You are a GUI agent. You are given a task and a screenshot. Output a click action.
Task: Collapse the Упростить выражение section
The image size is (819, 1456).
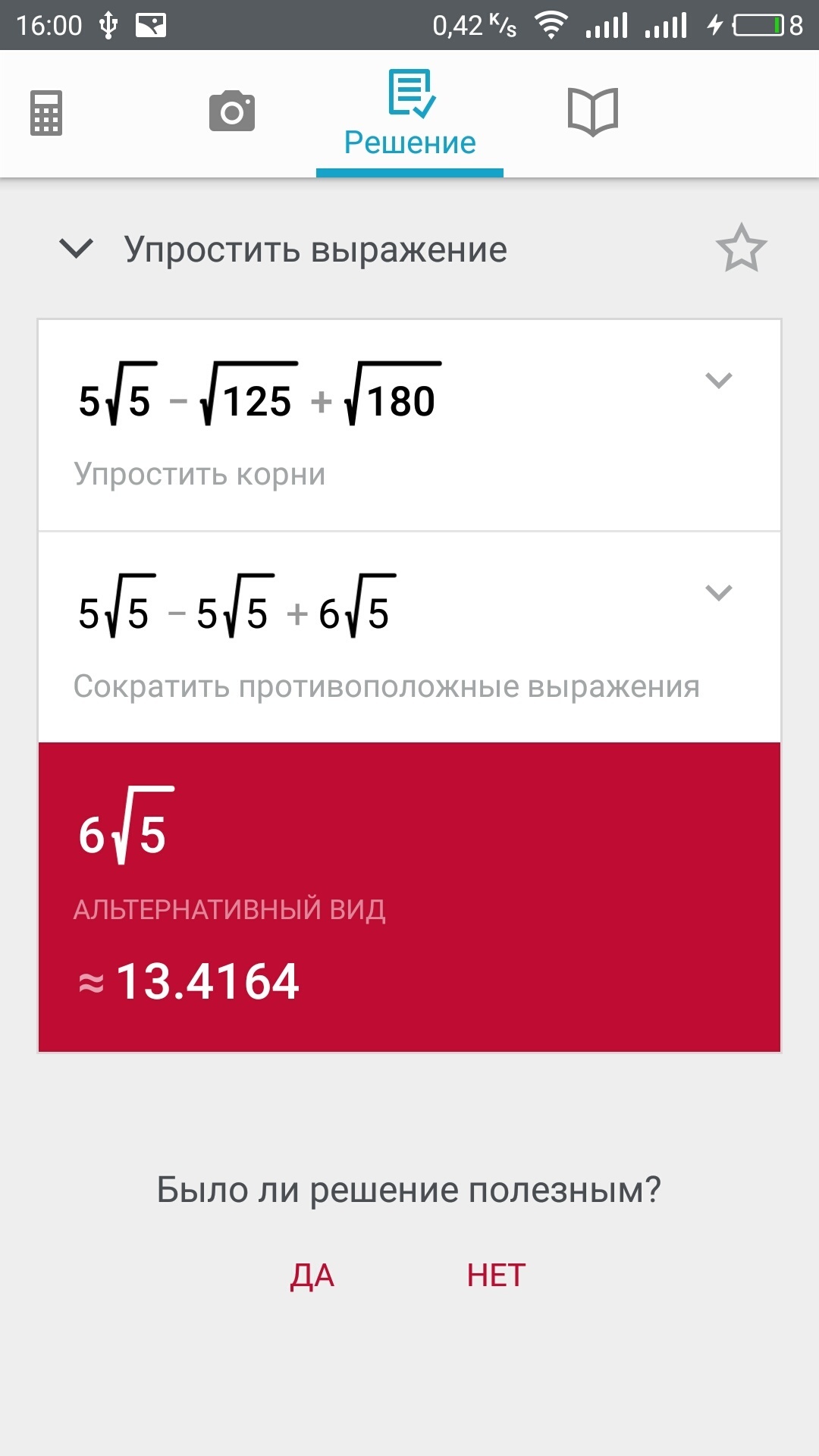(77, 248)
